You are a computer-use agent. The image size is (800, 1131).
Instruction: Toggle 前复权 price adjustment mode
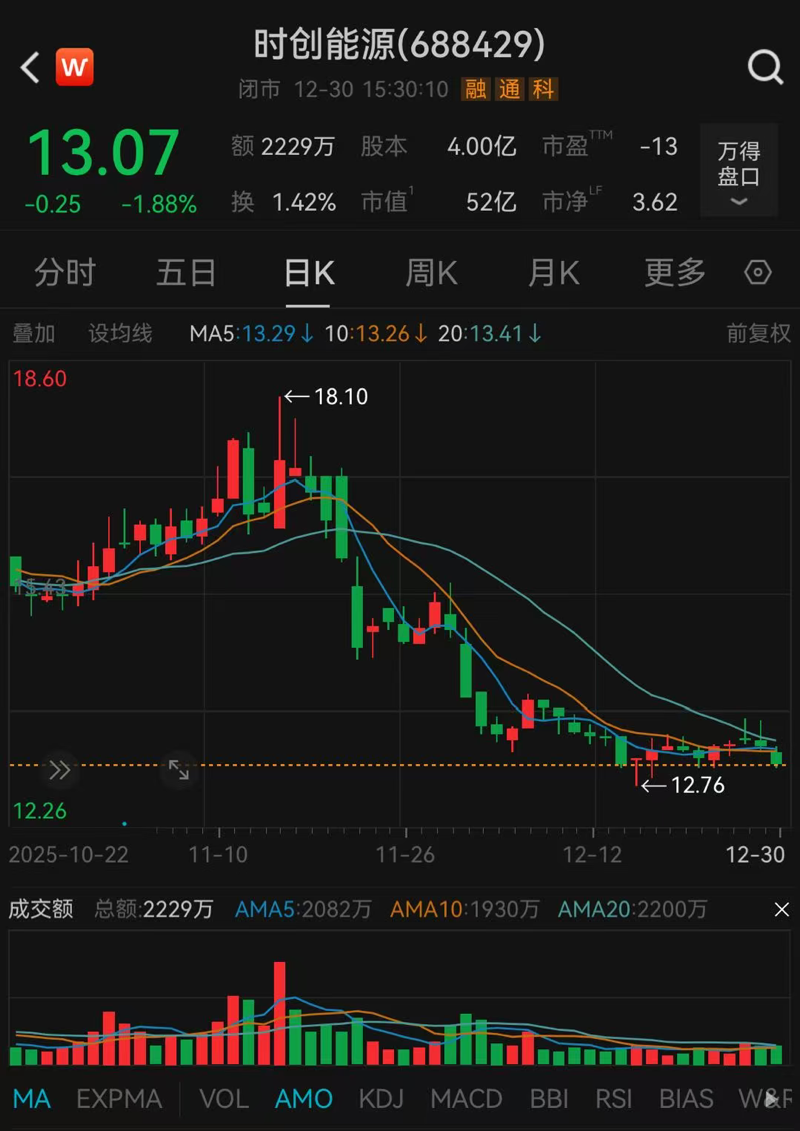[x=757, y=334]
